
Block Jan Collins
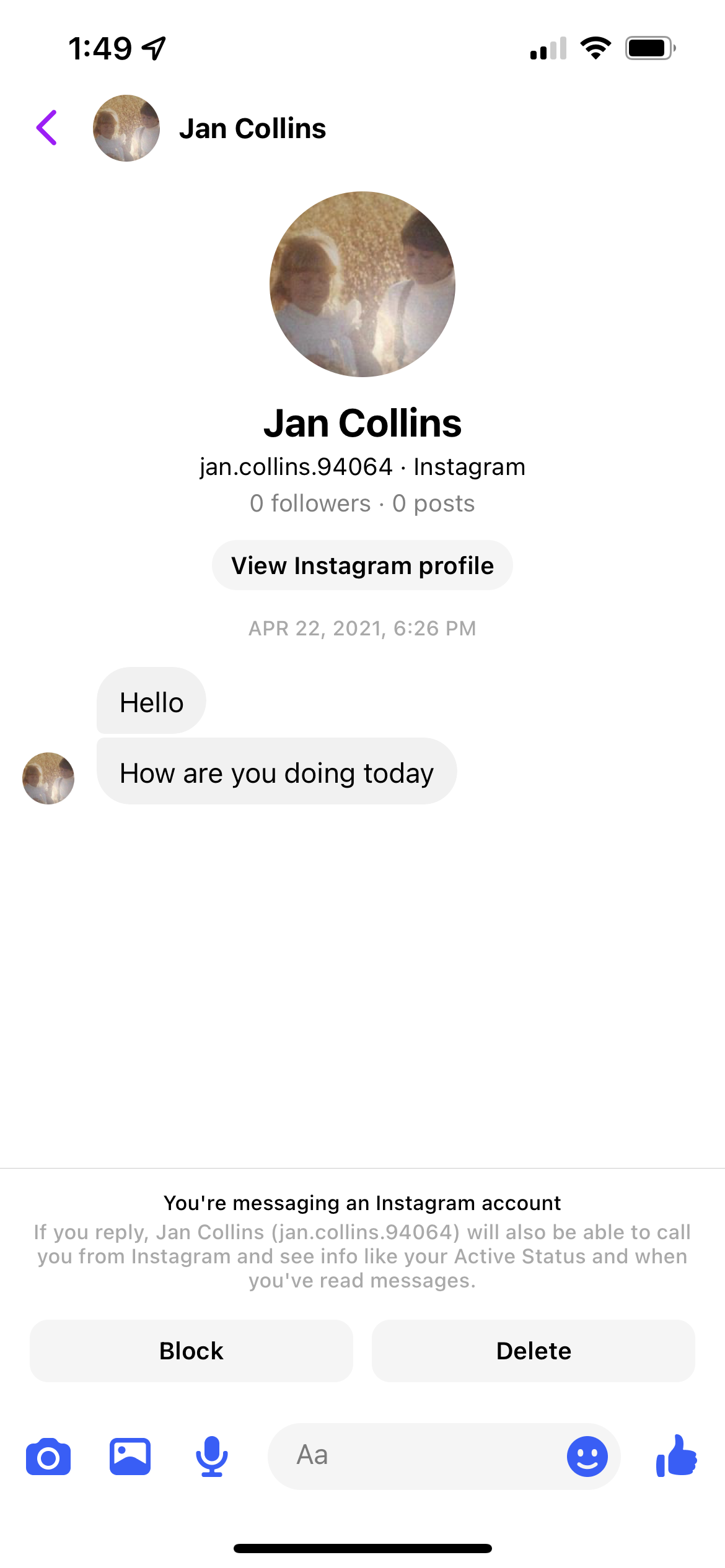[191, 1351]
